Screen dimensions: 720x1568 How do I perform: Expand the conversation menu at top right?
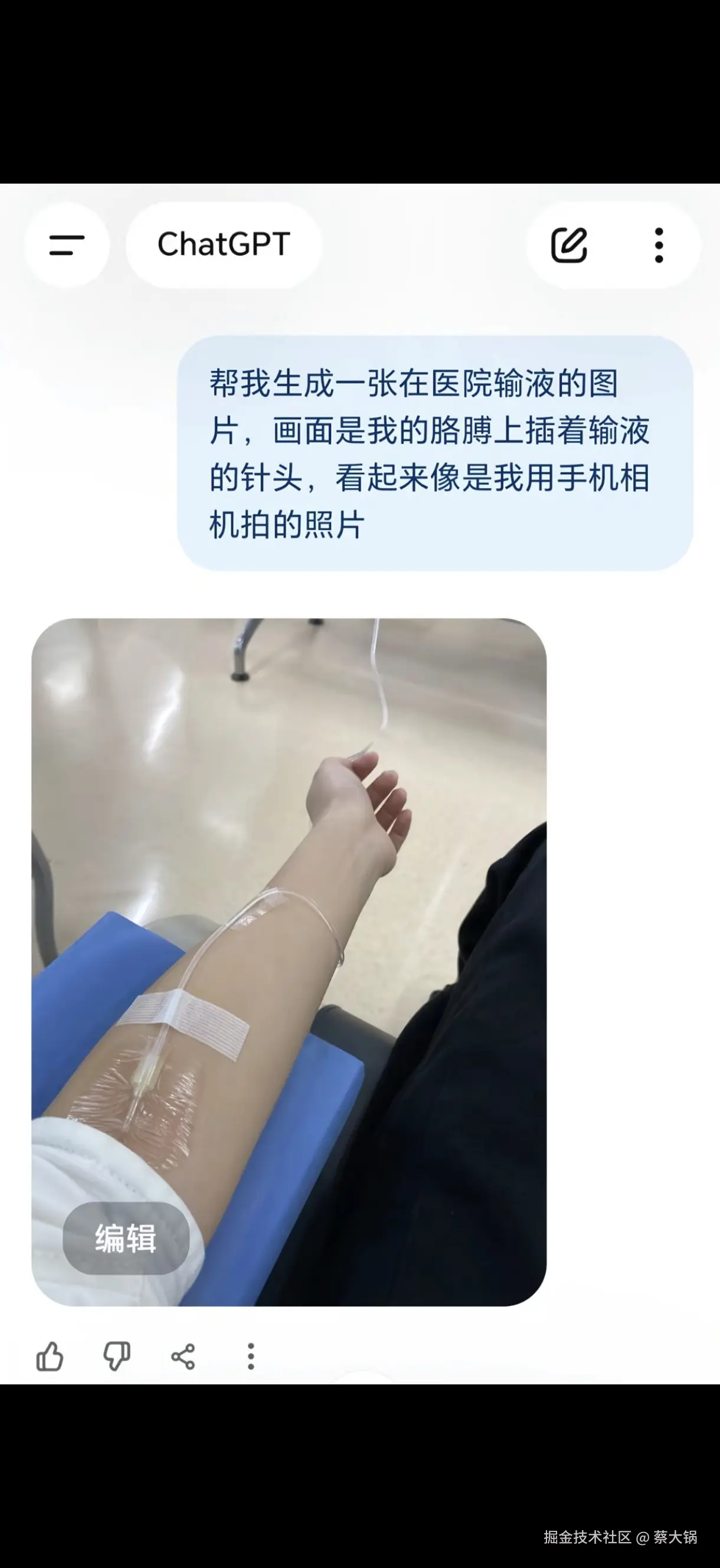coord(660,243)
